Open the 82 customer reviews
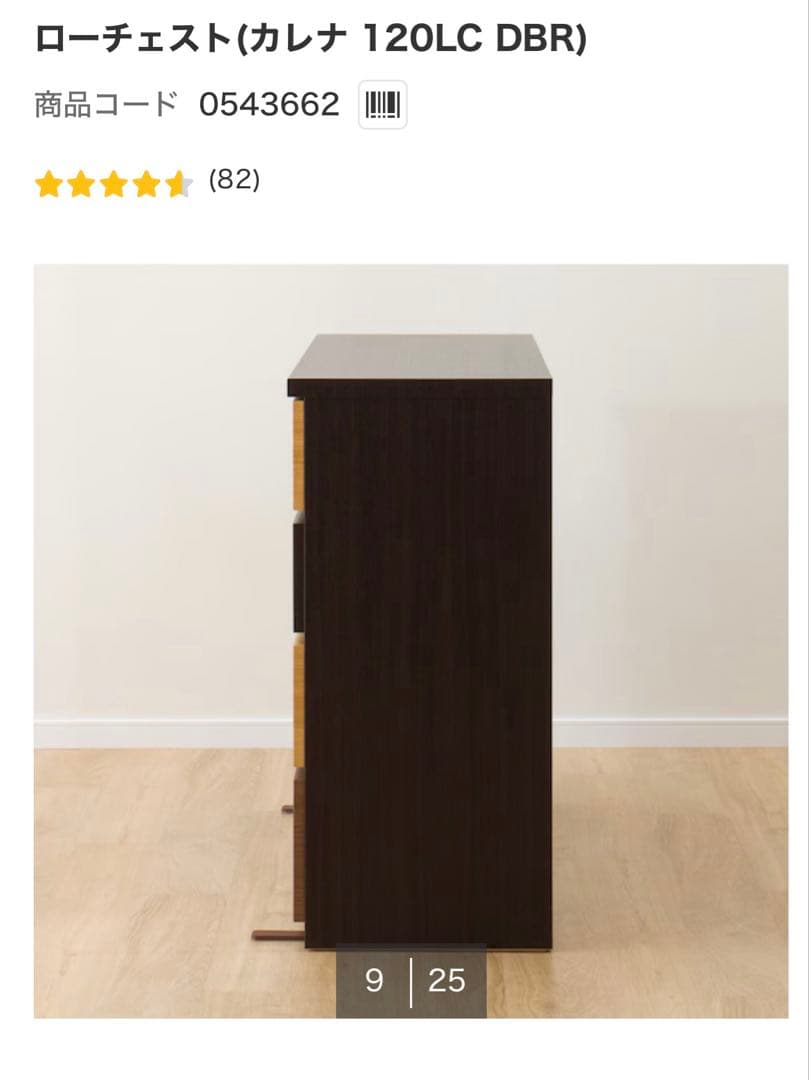This screenshot has height=1080, width=809. [234, 180]
